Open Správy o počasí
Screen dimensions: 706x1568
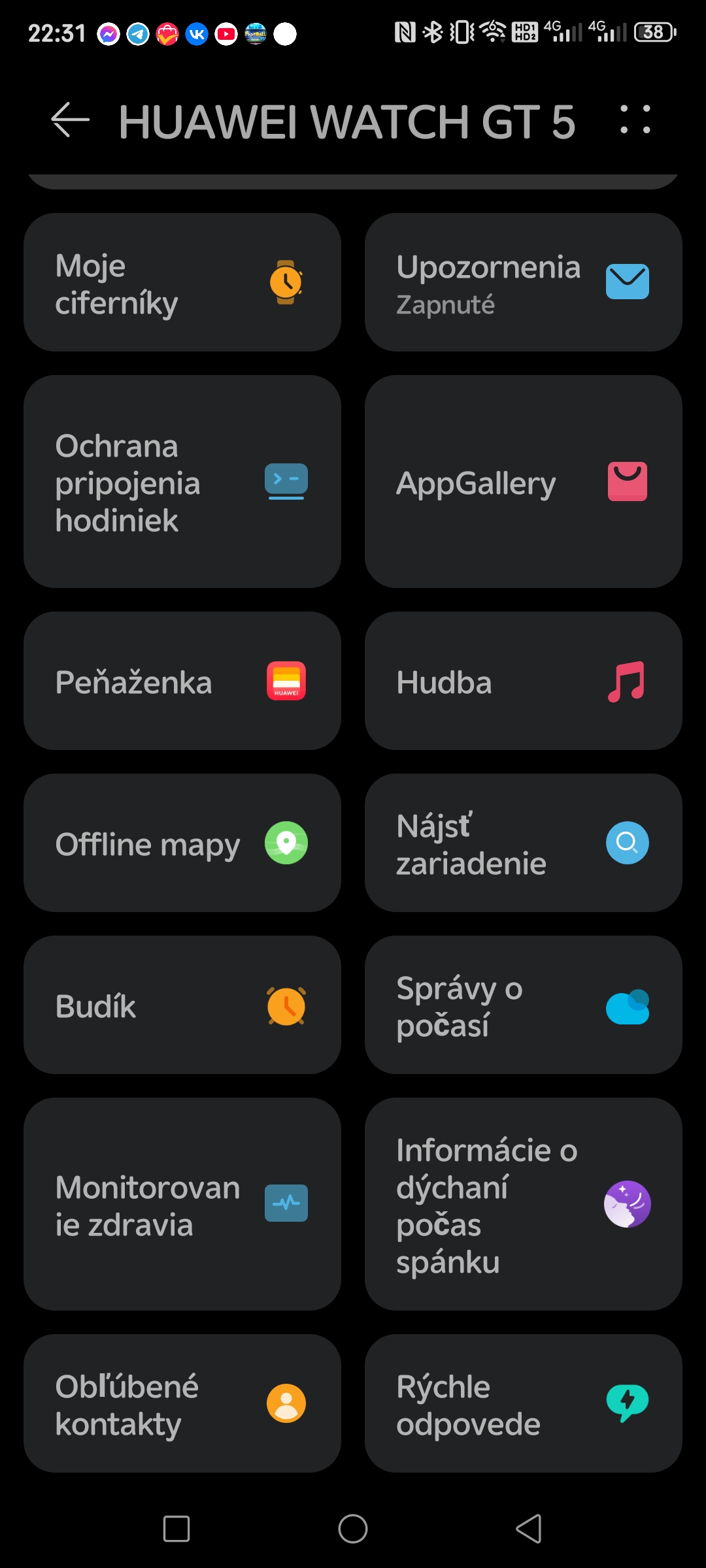tap(524, 1005)
